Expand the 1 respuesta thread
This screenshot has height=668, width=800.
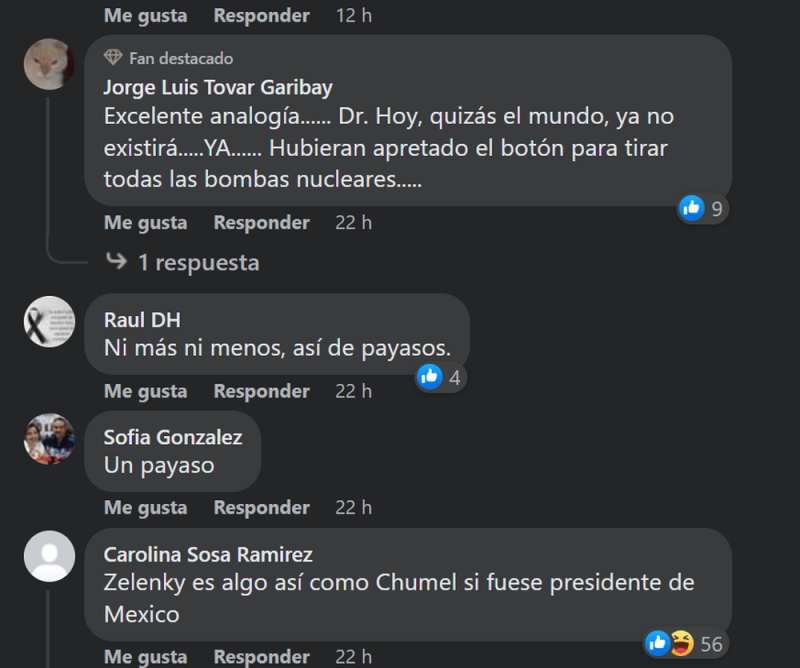pyautogui.click(x=197, y=262)
